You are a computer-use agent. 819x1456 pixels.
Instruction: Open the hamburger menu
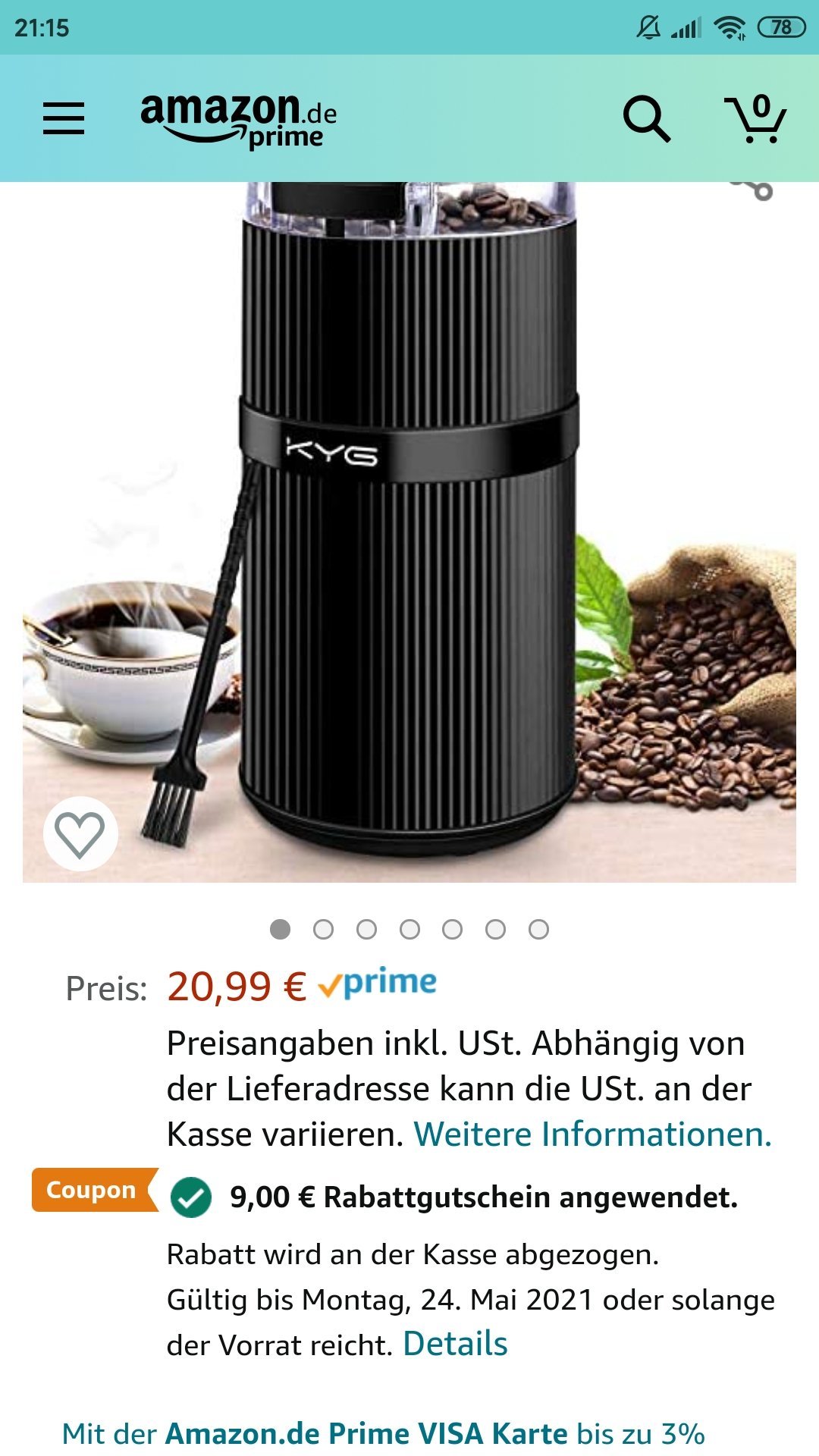click(64, 119)
